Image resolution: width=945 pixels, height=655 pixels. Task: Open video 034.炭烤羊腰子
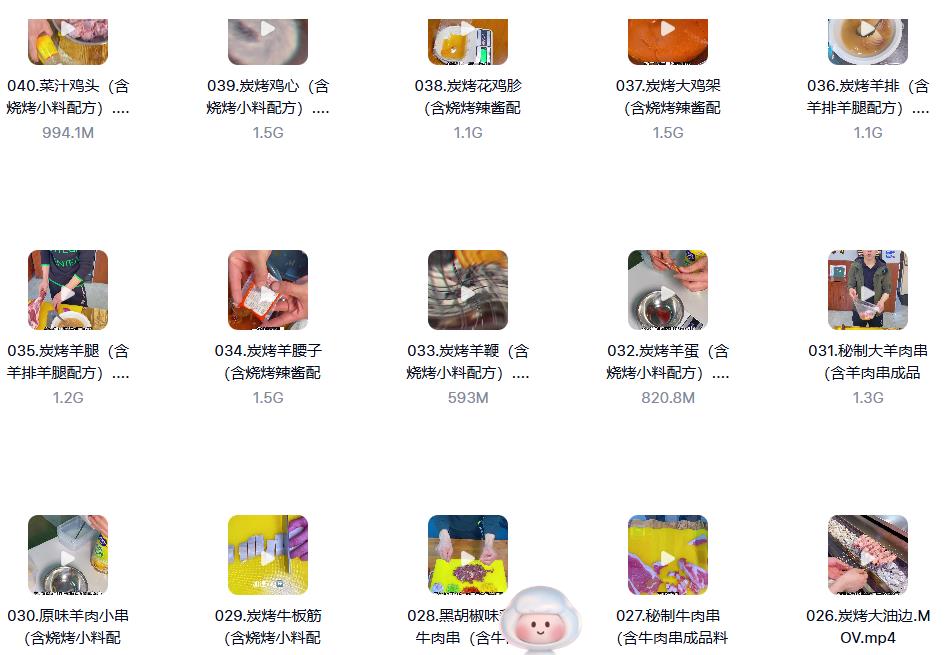pos(268,290)
